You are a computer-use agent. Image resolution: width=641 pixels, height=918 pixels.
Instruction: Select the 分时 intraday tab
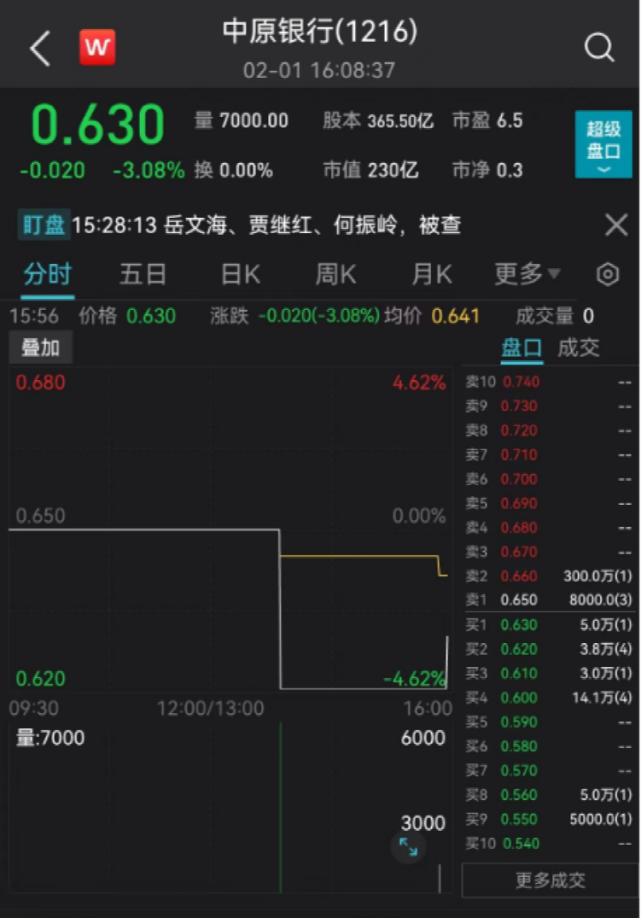pyautogui.click(x=47, y=274)
